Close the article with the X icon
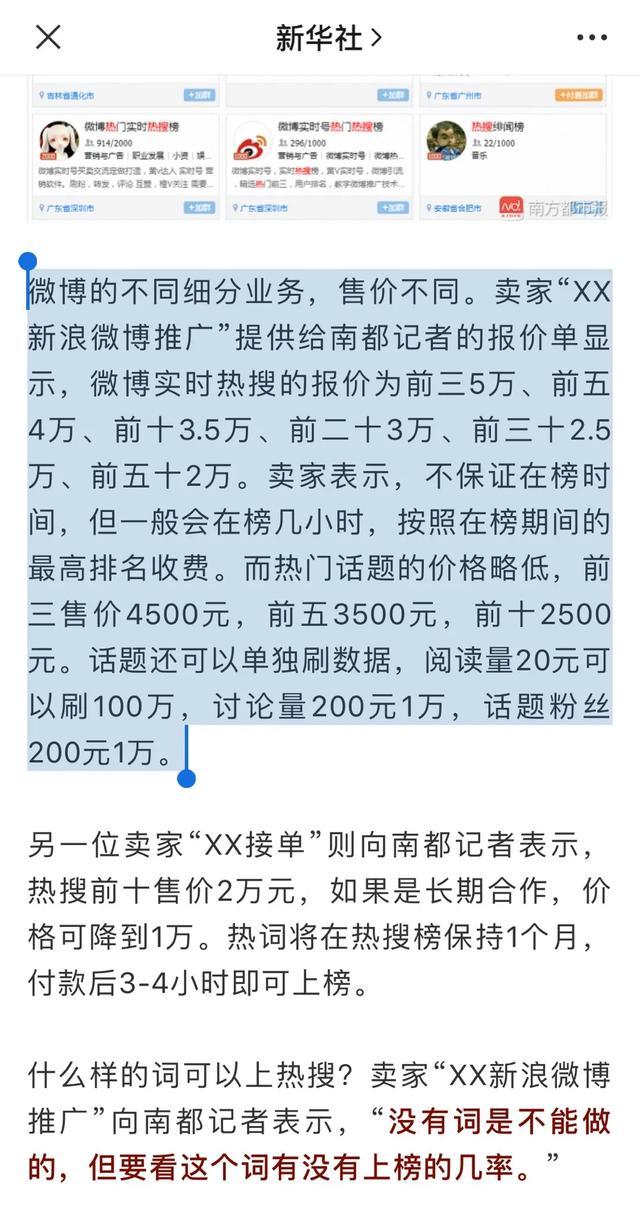This screenshot has width=640, height=1212. [48, 38]
